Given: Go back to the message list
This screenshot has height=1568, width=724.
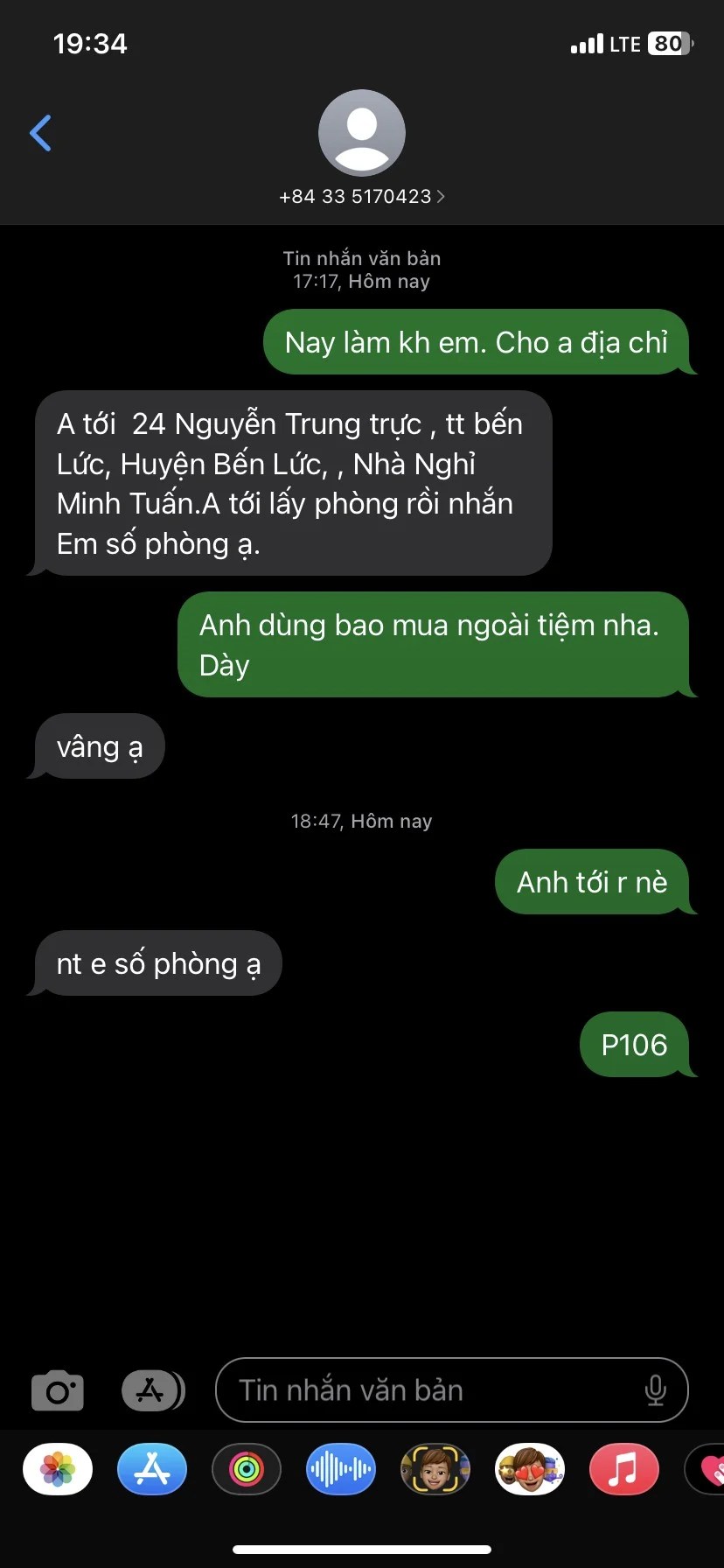Looking at the screenshot, I should (x=40, y=134).
